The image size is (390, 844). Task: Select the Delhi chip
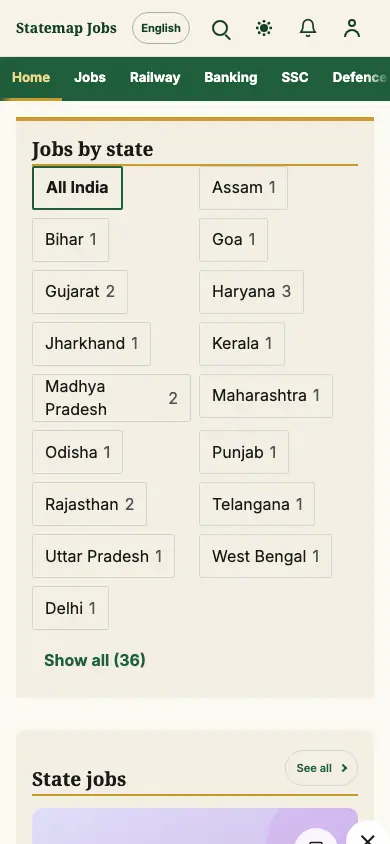[x=70, y=608]
